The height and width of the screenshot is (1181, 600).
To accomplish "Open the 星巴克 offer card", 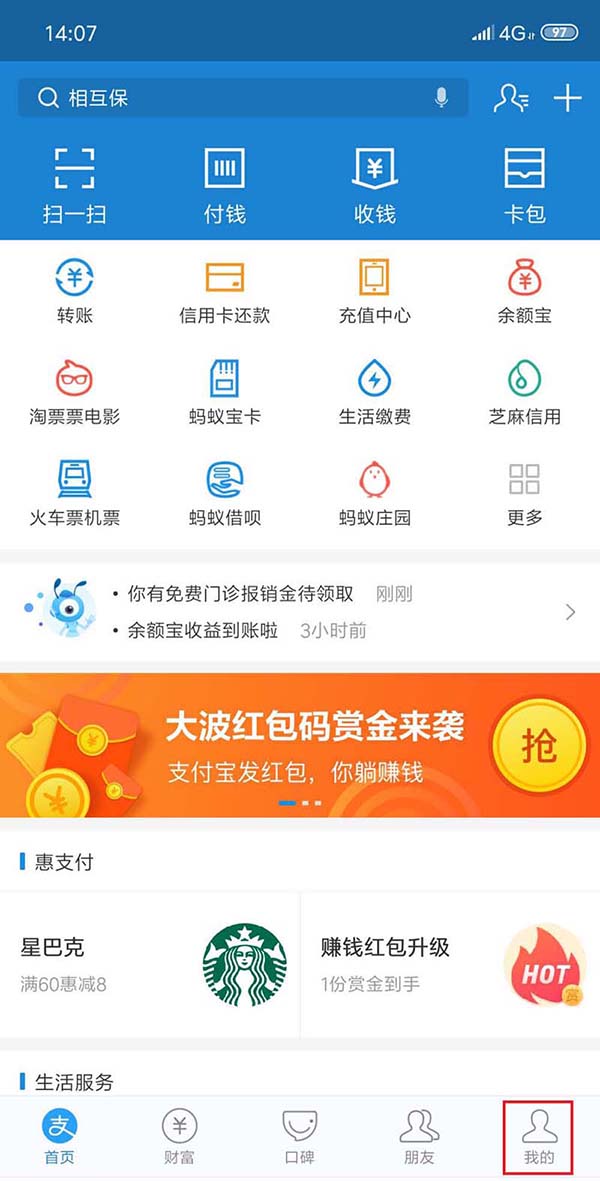I will (150, 965).
